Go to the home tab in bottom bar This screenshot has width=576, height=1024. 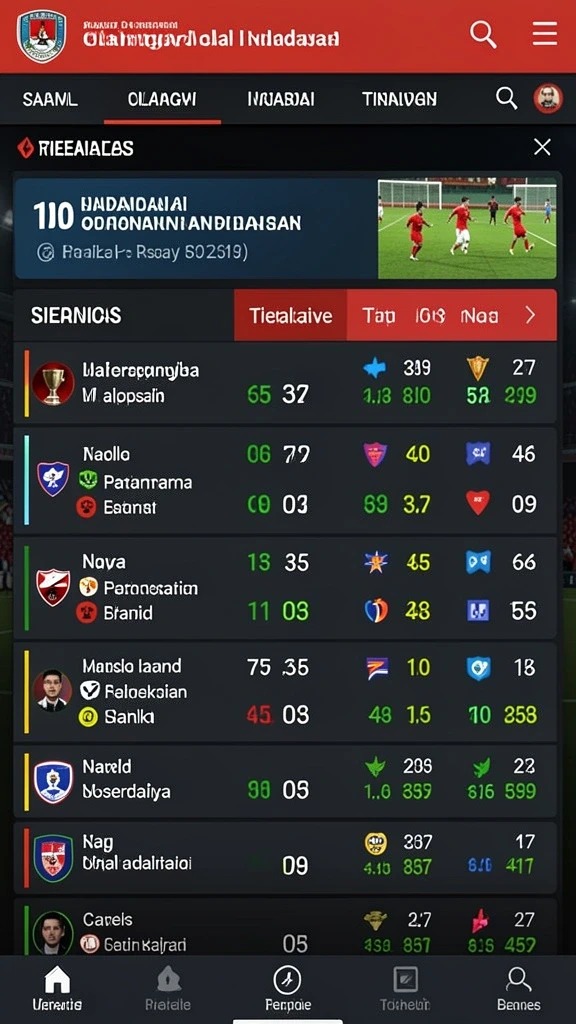click(57, 989)
